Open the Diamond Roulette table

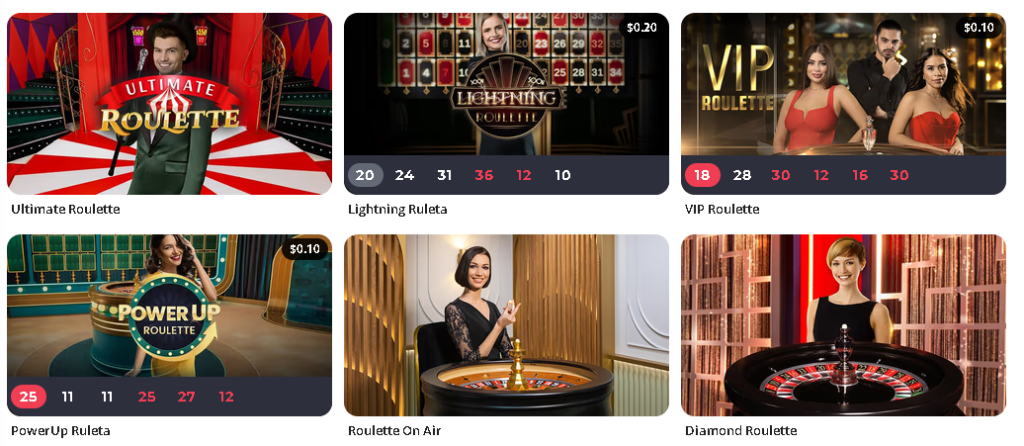843,325
